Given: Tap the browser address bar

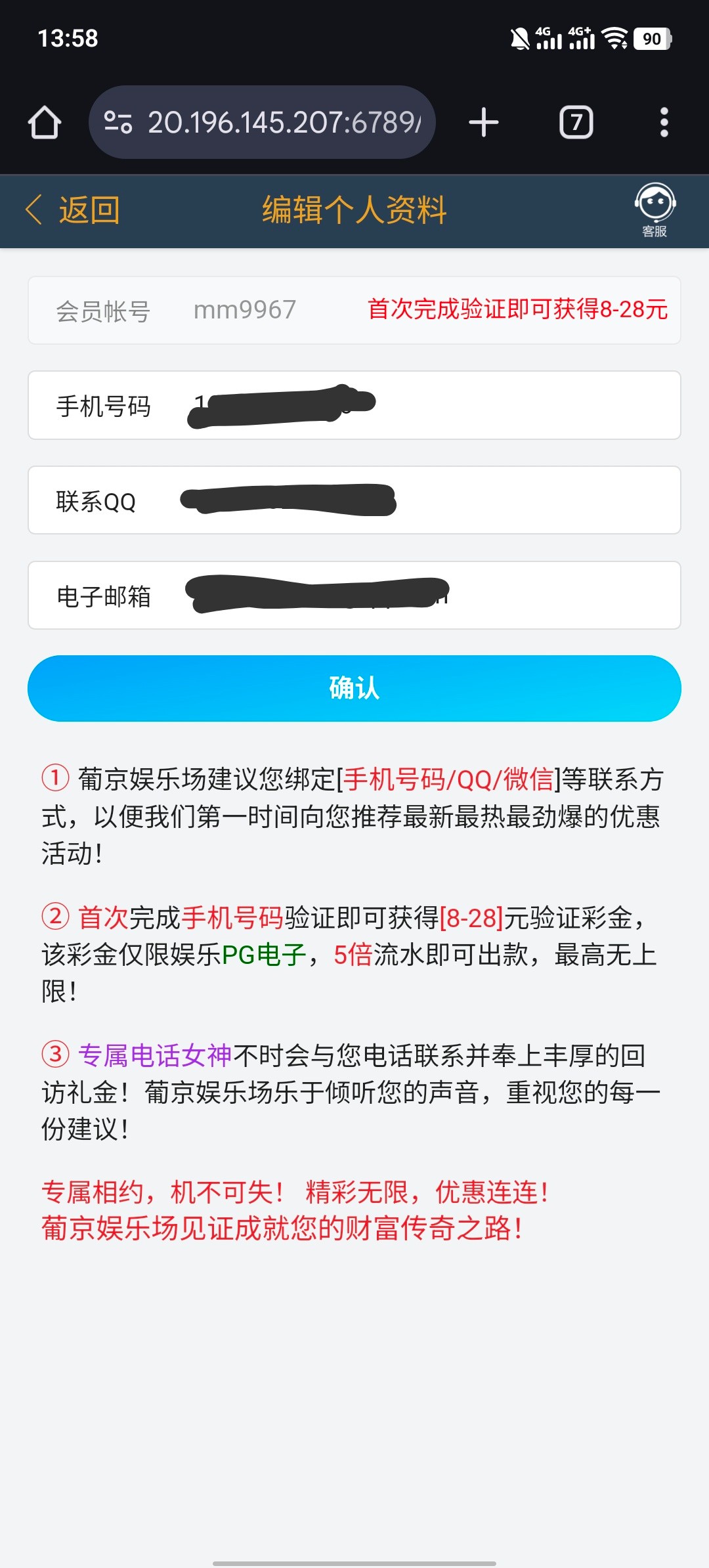Looking at the screenshot, I should [x=276, y=123].
